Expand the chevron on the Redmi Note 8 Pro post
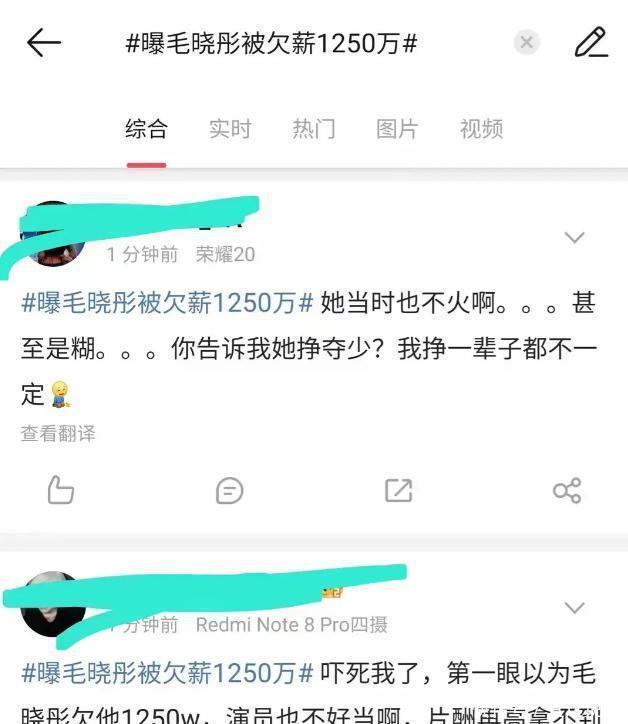 click(574, 608)
